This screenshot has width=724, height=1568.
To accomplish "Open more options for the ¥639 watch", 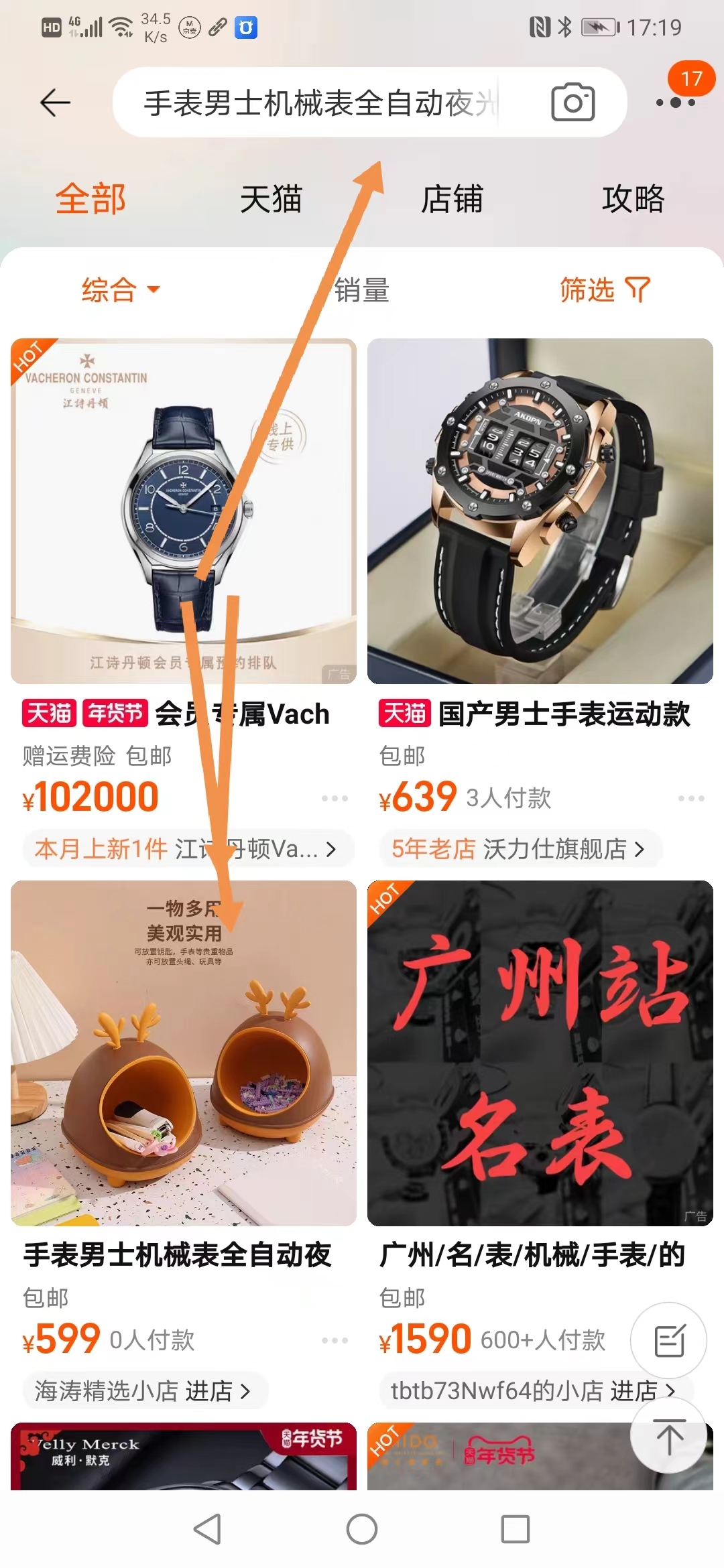I will tap(691, 798).
